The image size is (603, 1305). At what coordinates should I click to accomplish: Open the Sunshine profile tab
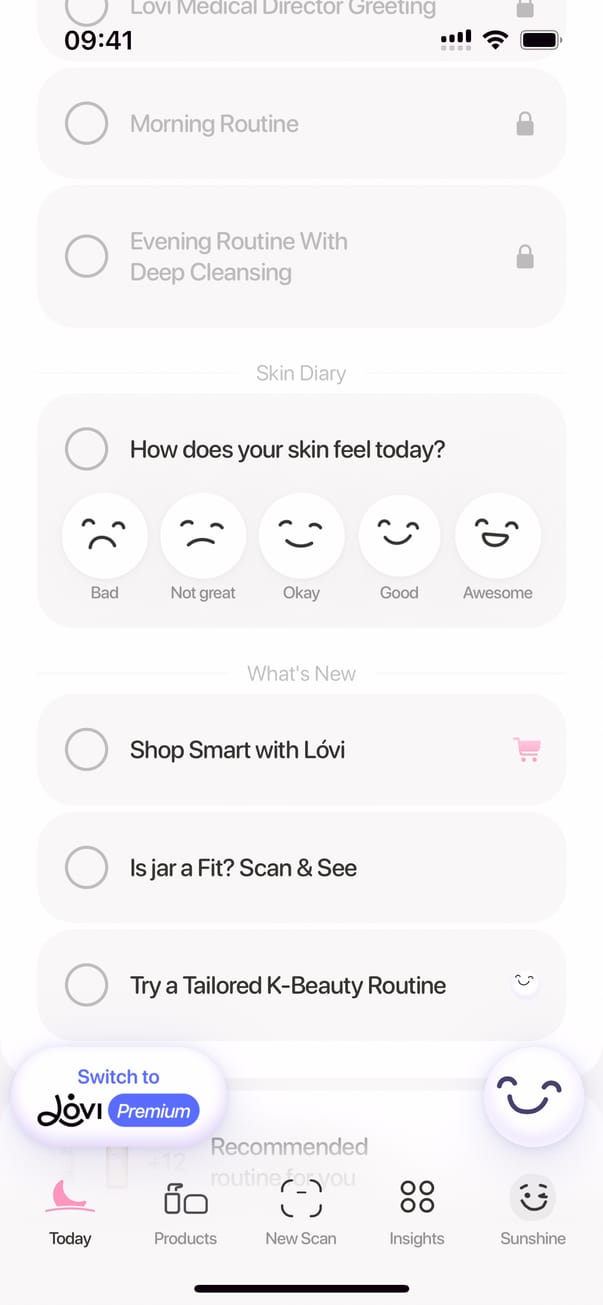[533, 1211]
